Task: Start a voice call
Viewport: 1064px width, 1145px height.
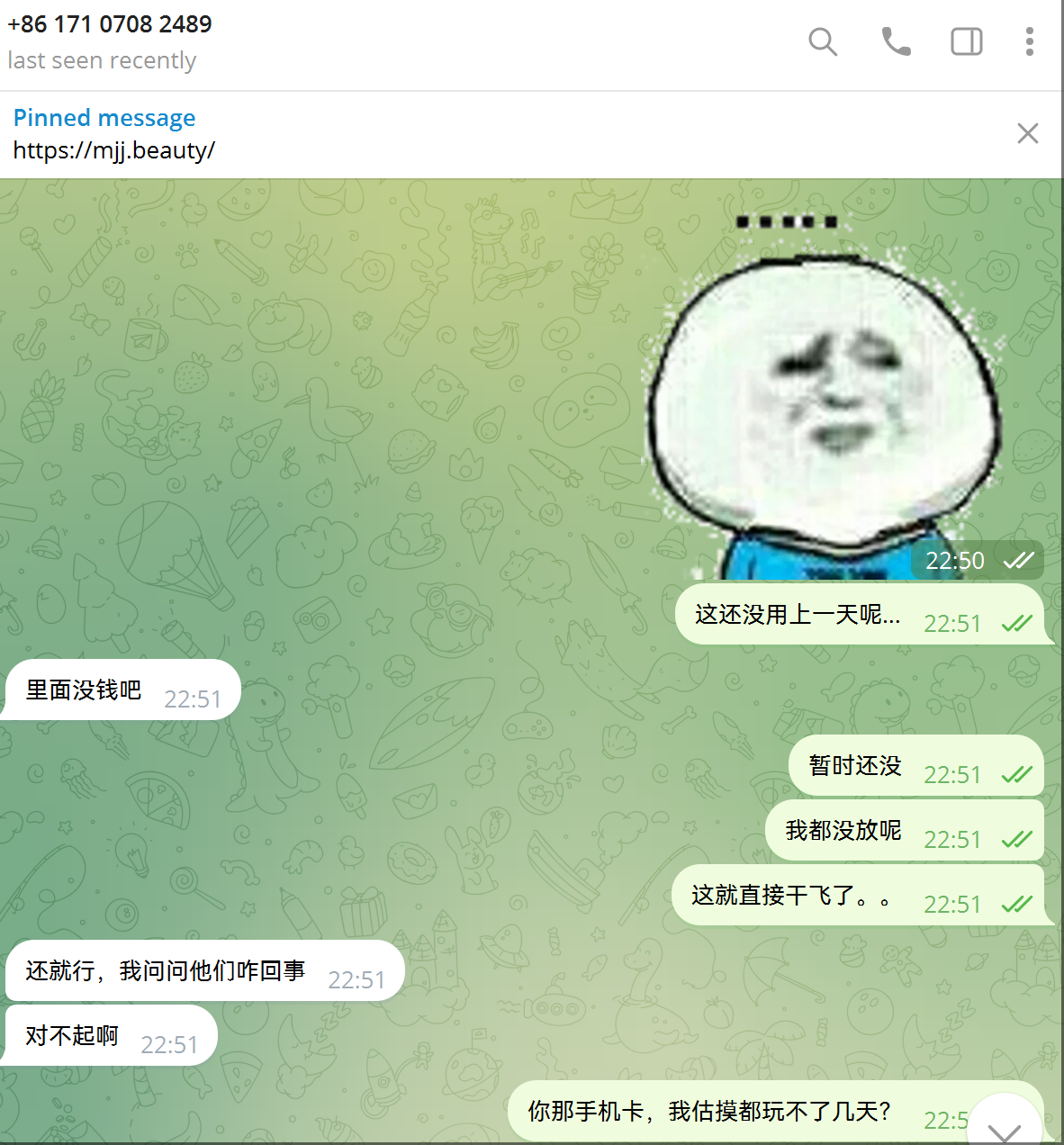Action: [x=895, y=41]
